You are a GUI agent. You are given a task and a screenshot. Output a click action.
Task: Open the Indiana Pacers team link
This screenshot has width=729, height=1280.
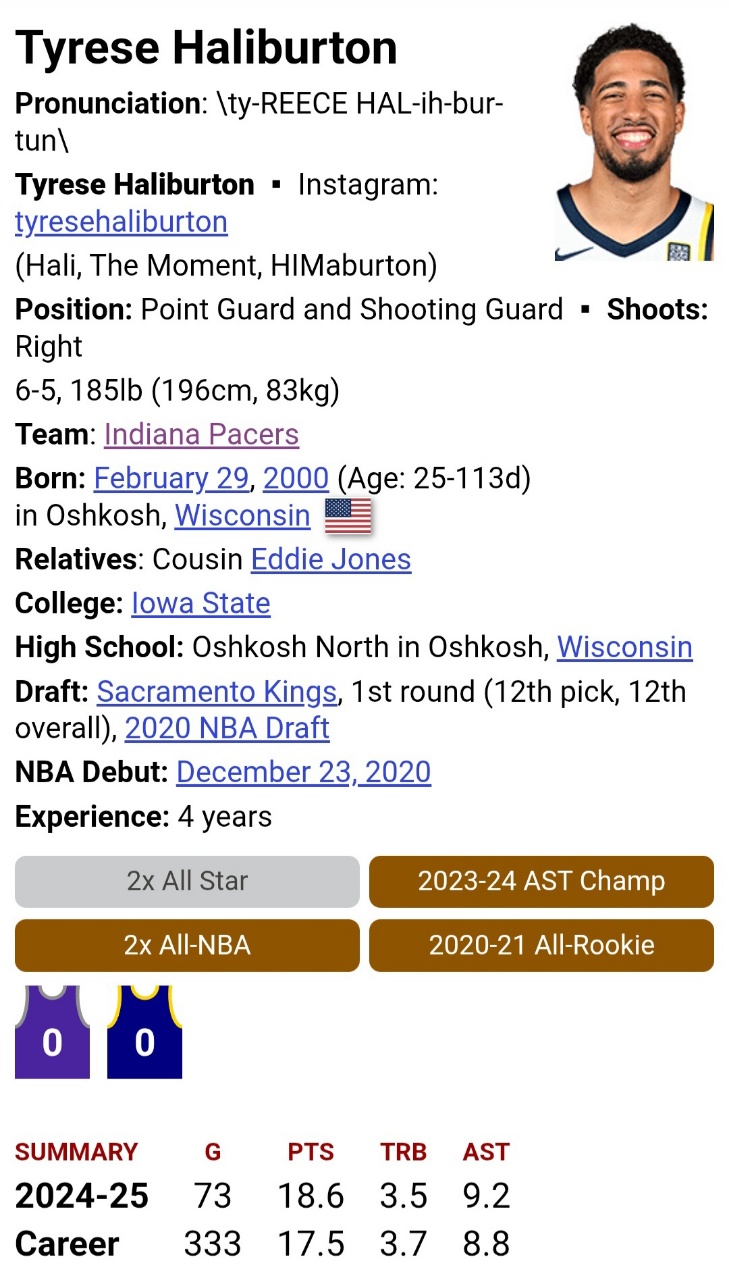201,435
